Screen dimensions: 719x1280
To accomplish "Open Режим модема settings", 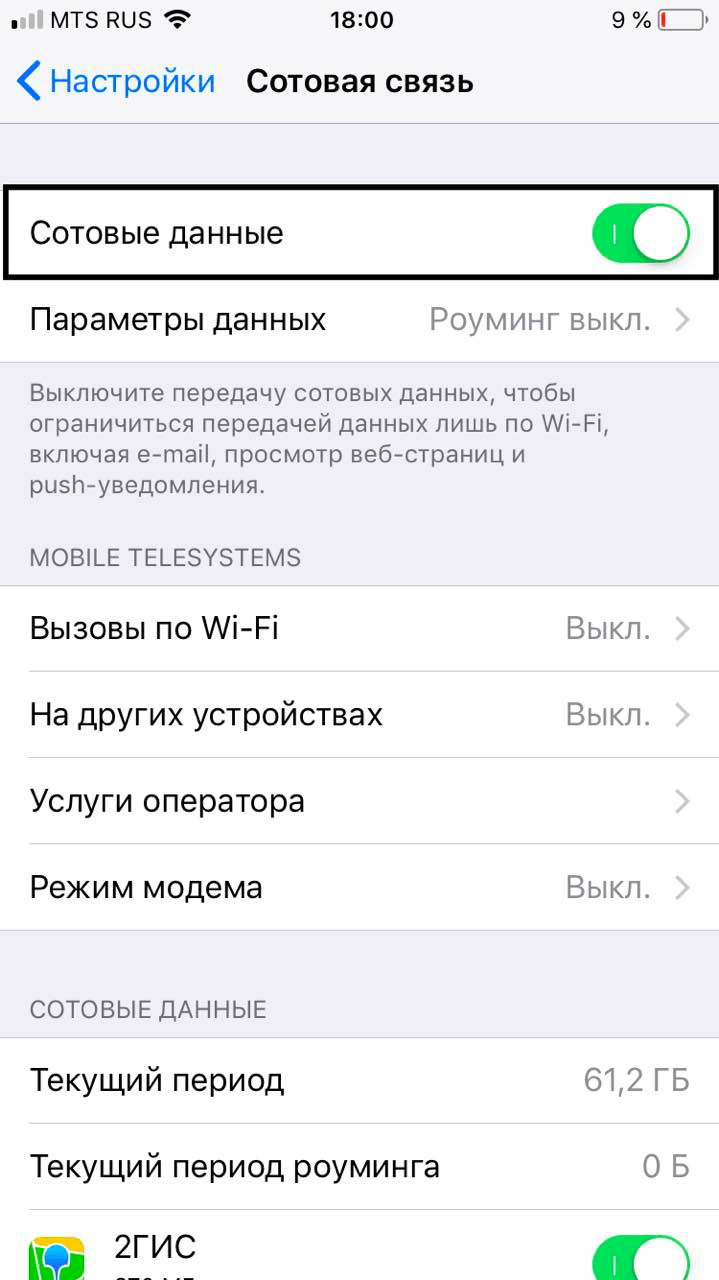I will 359,887.
